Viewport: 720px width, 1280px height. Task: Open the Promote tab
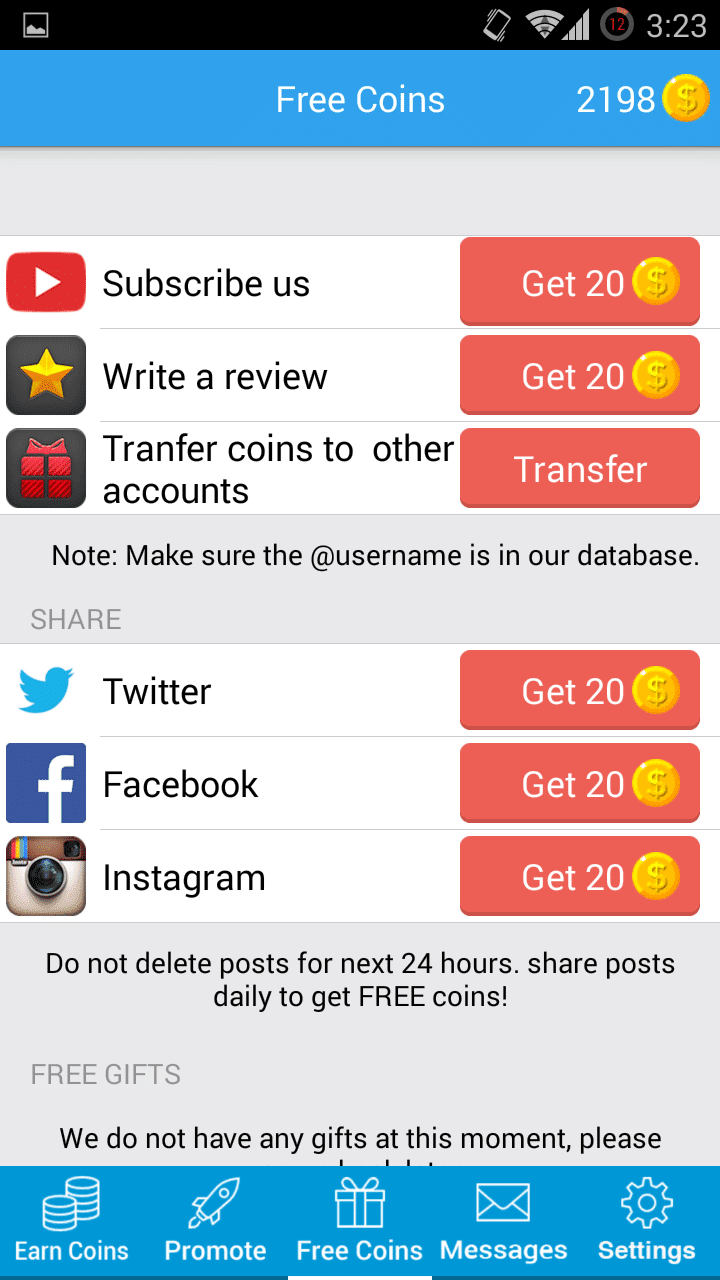pyautogui.click(x=215, y=1222)
